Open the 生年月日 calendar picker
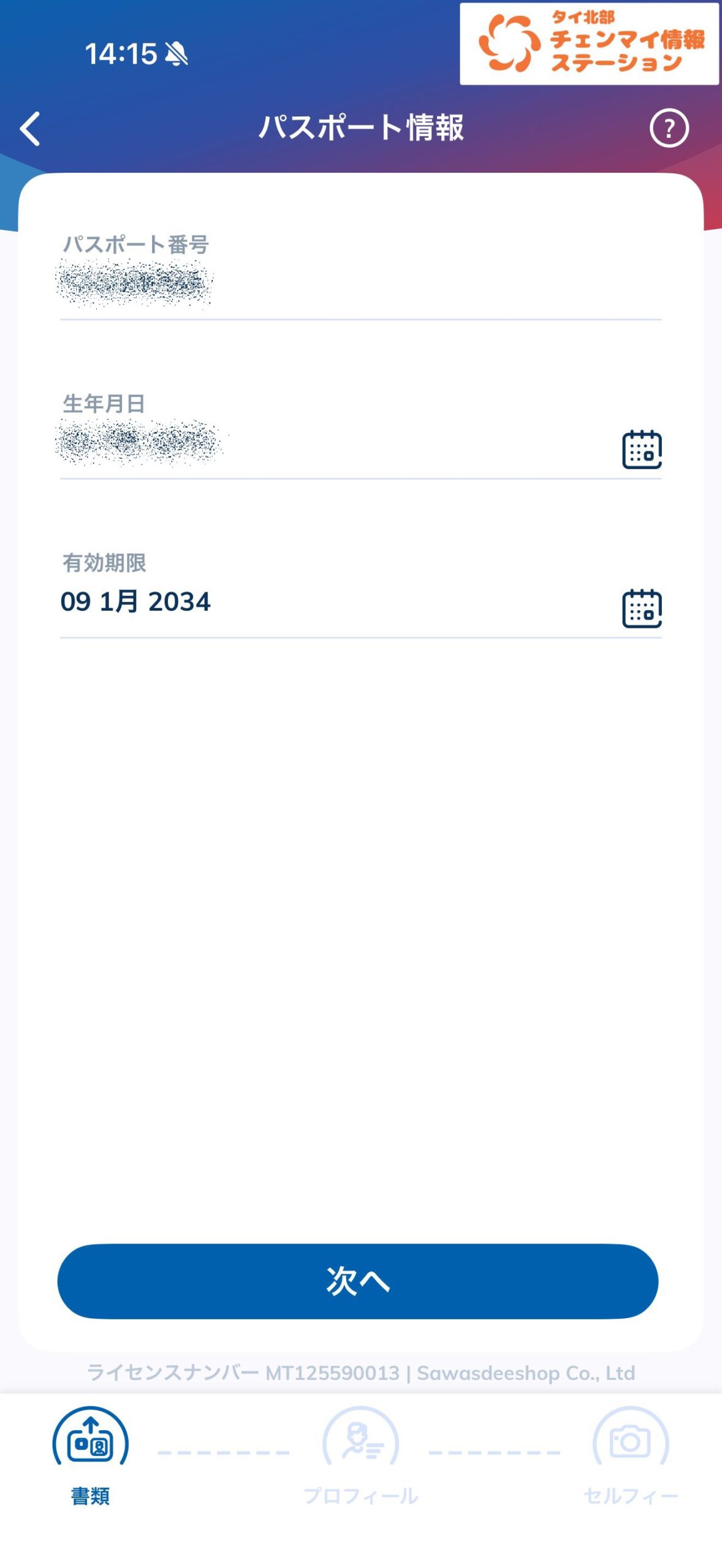 click(642, 450)
